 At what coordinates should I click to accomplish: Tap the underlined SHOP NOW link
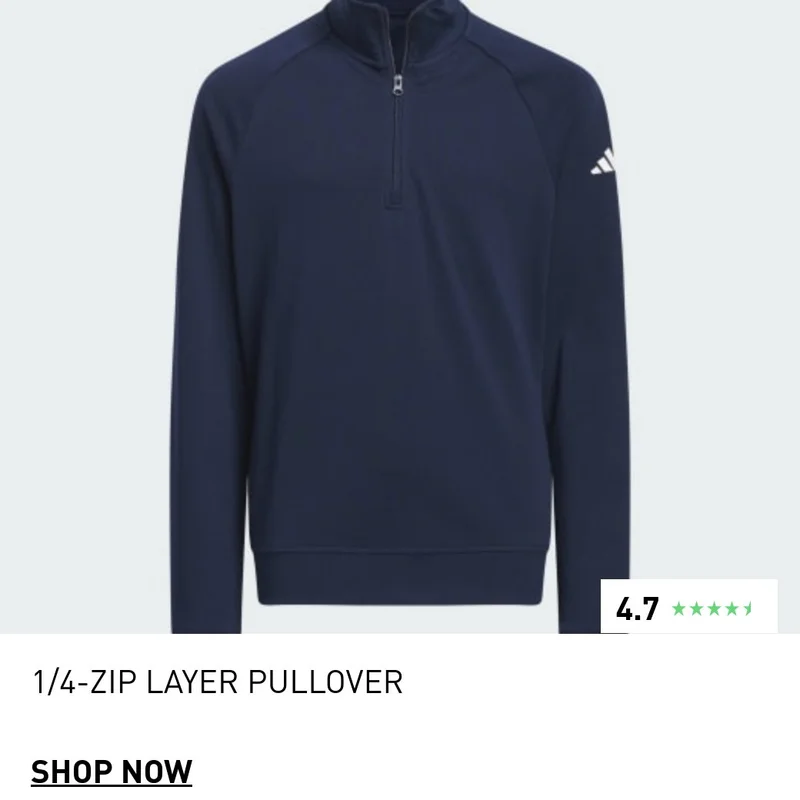(x=111, y=771)
